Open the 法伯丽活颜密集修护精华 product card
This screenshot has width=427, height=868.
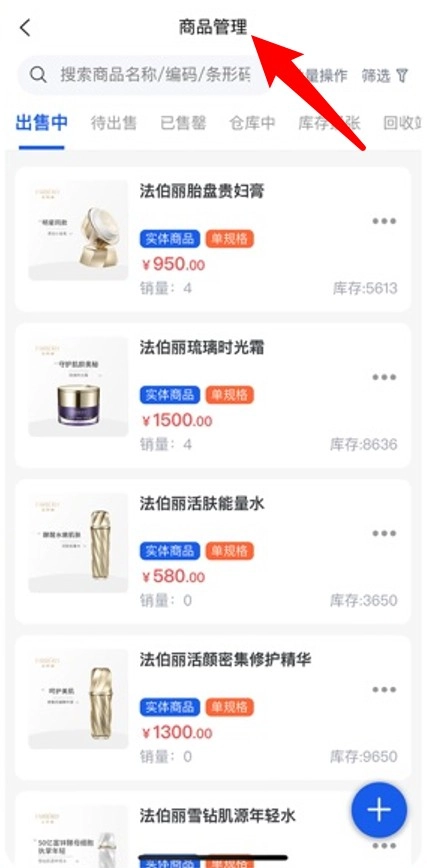[213, 707]
